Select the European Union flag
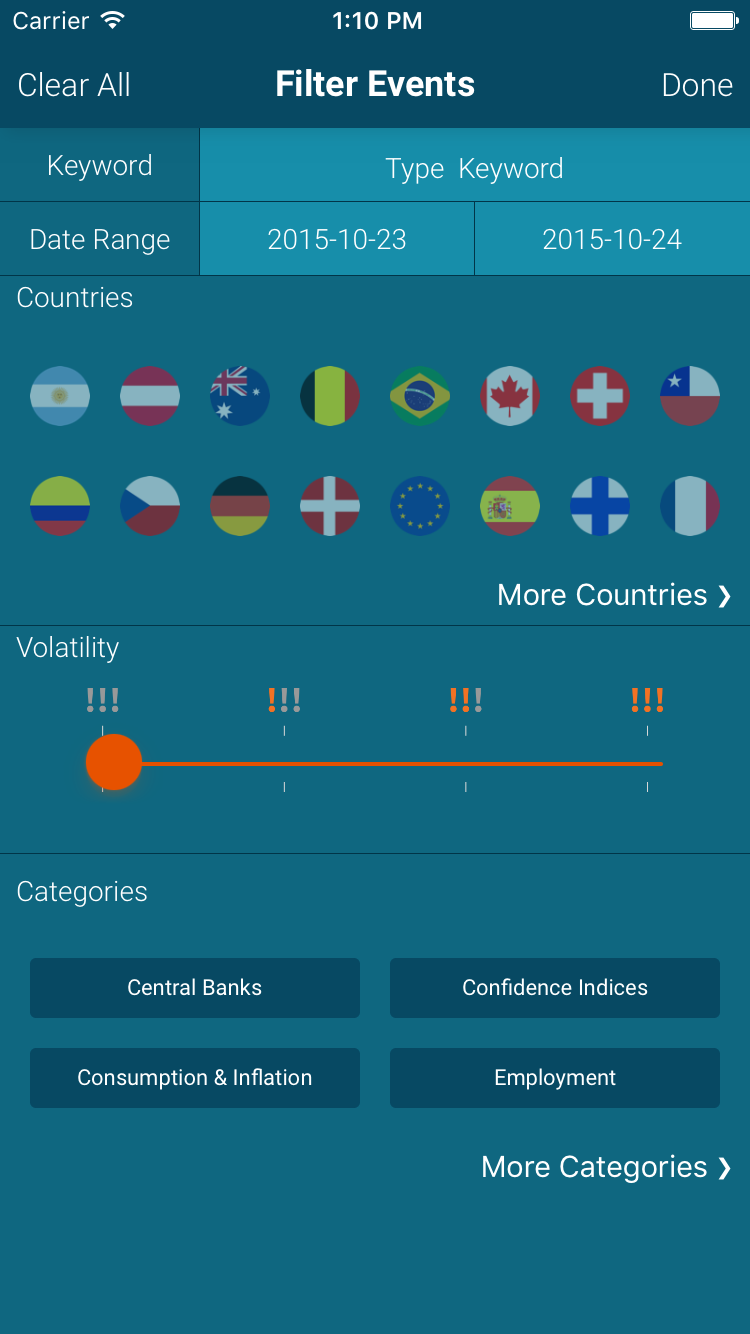This screenshot has width=750, height=1334. tap(420, 506)
